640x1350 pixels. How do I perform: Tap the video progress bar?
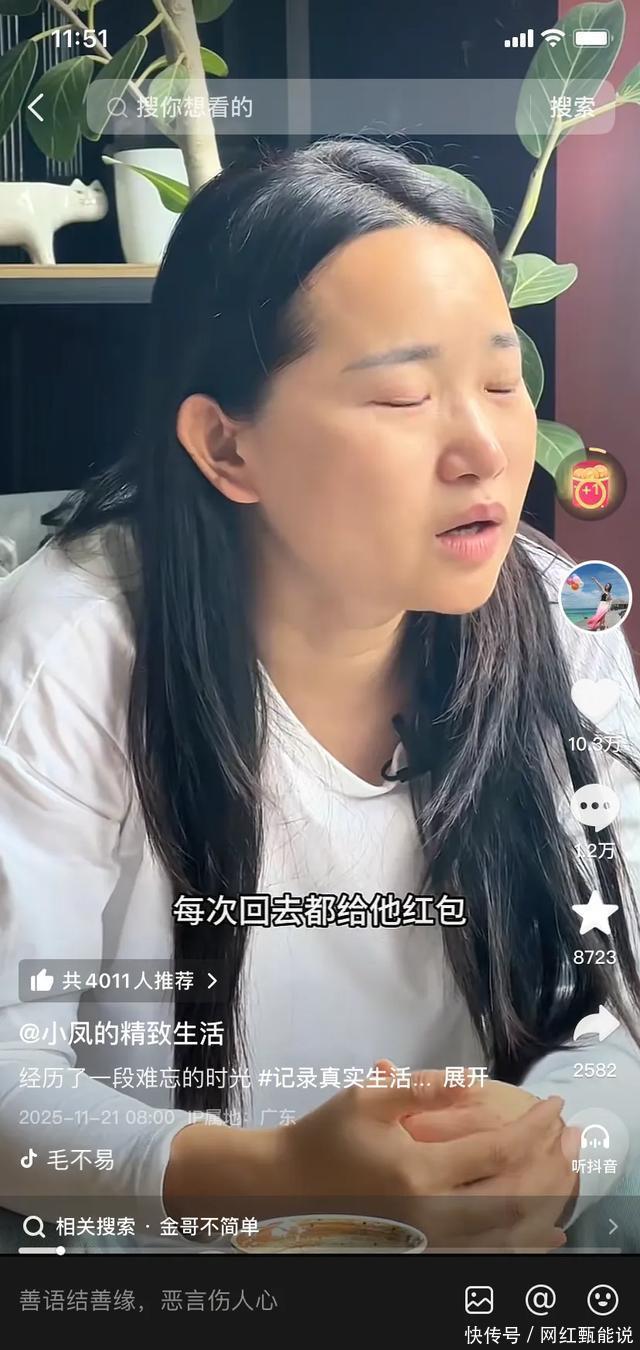coord(320,1250)
